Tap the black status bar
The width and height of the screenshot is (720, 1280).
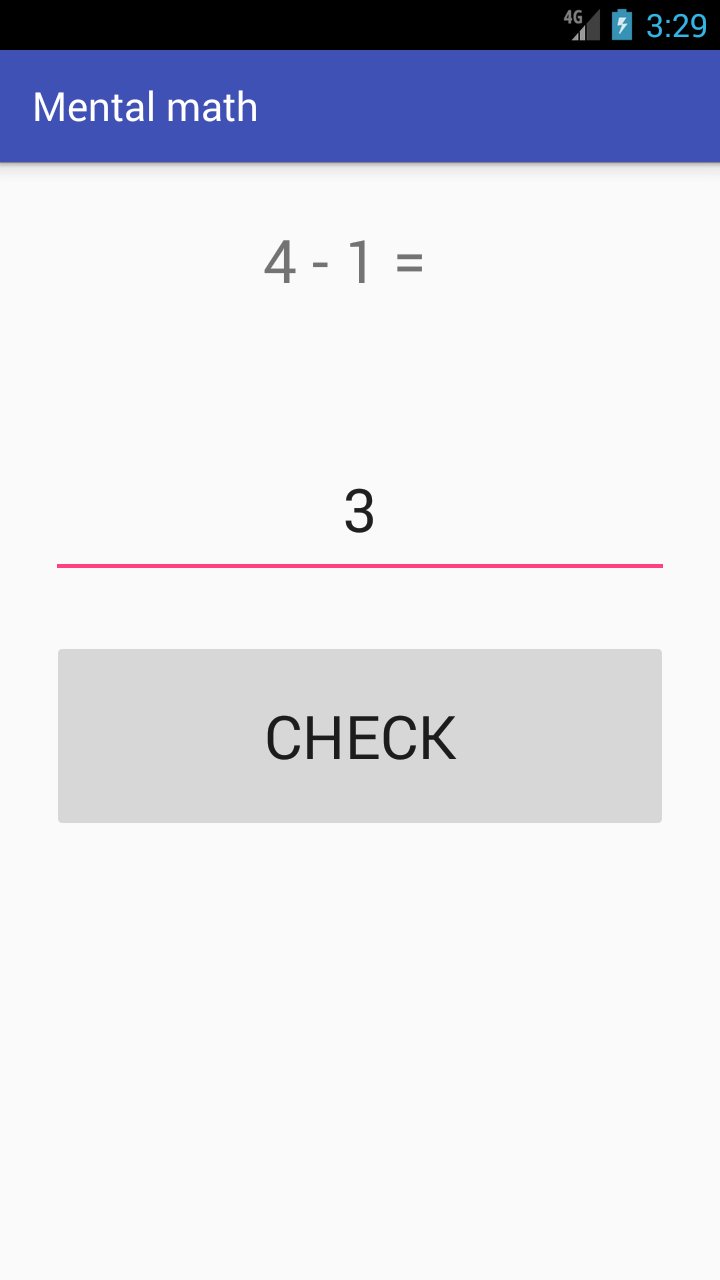(x=300, y=22)
